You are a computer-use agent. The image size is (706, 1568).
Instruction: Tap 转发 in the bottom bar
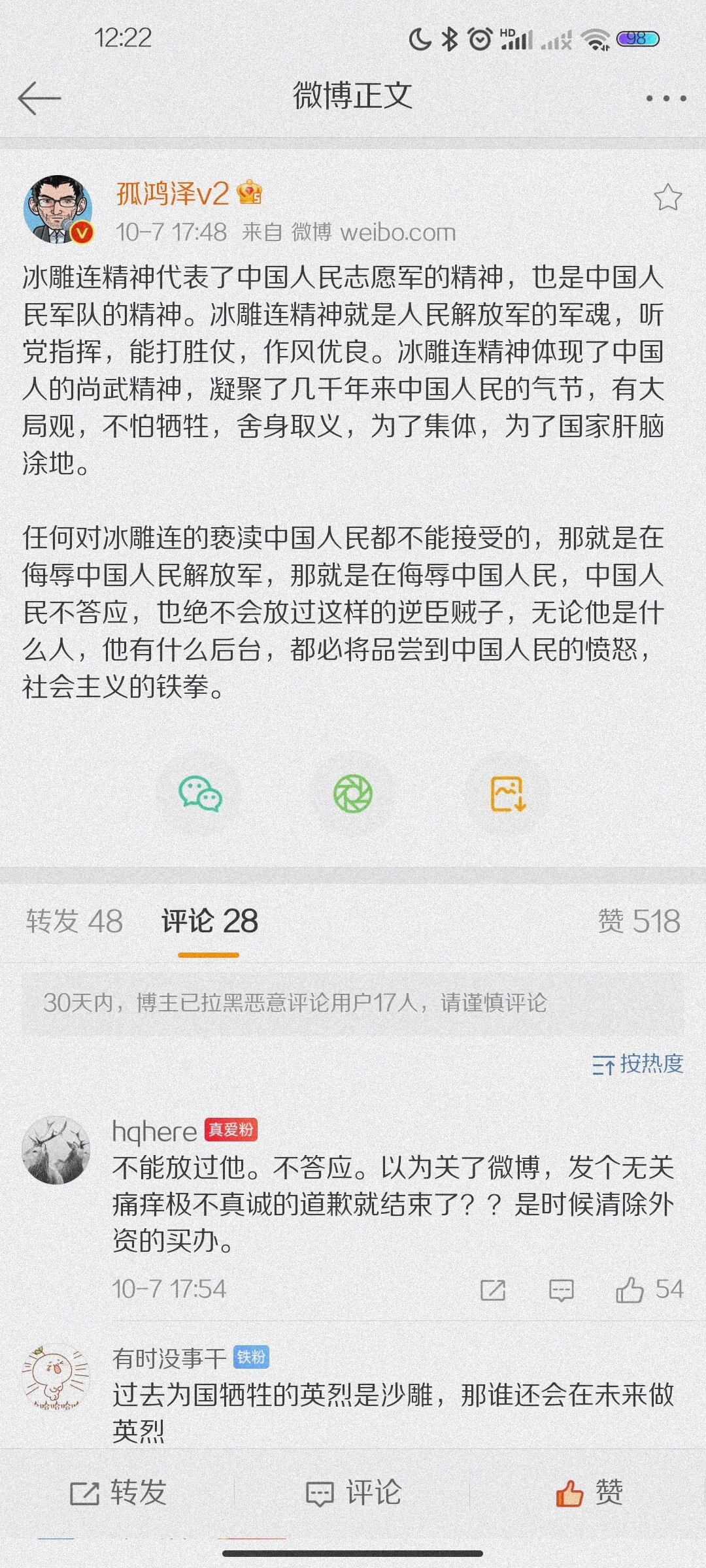118,1493
